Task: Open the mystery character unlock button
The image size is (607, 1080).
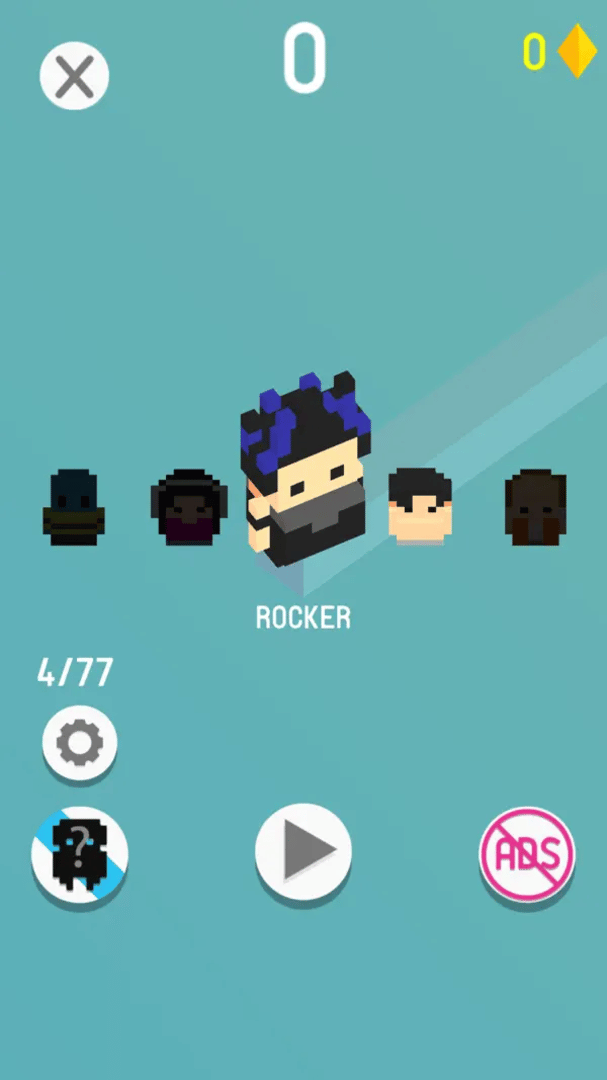Action: pos(80,855)
